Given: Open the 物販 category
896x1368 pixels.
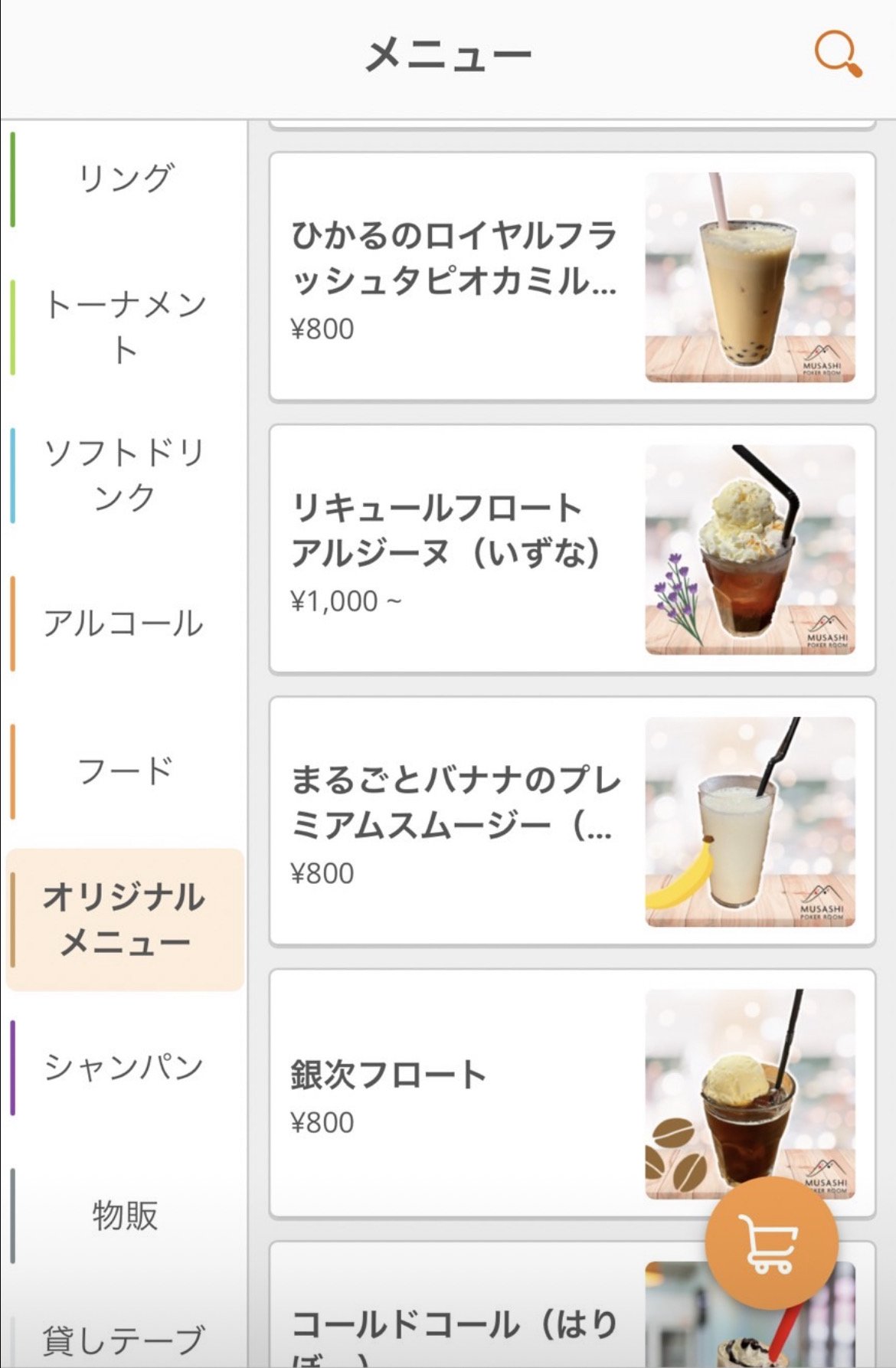Looking at the screenshot, I should [126, 1216].
